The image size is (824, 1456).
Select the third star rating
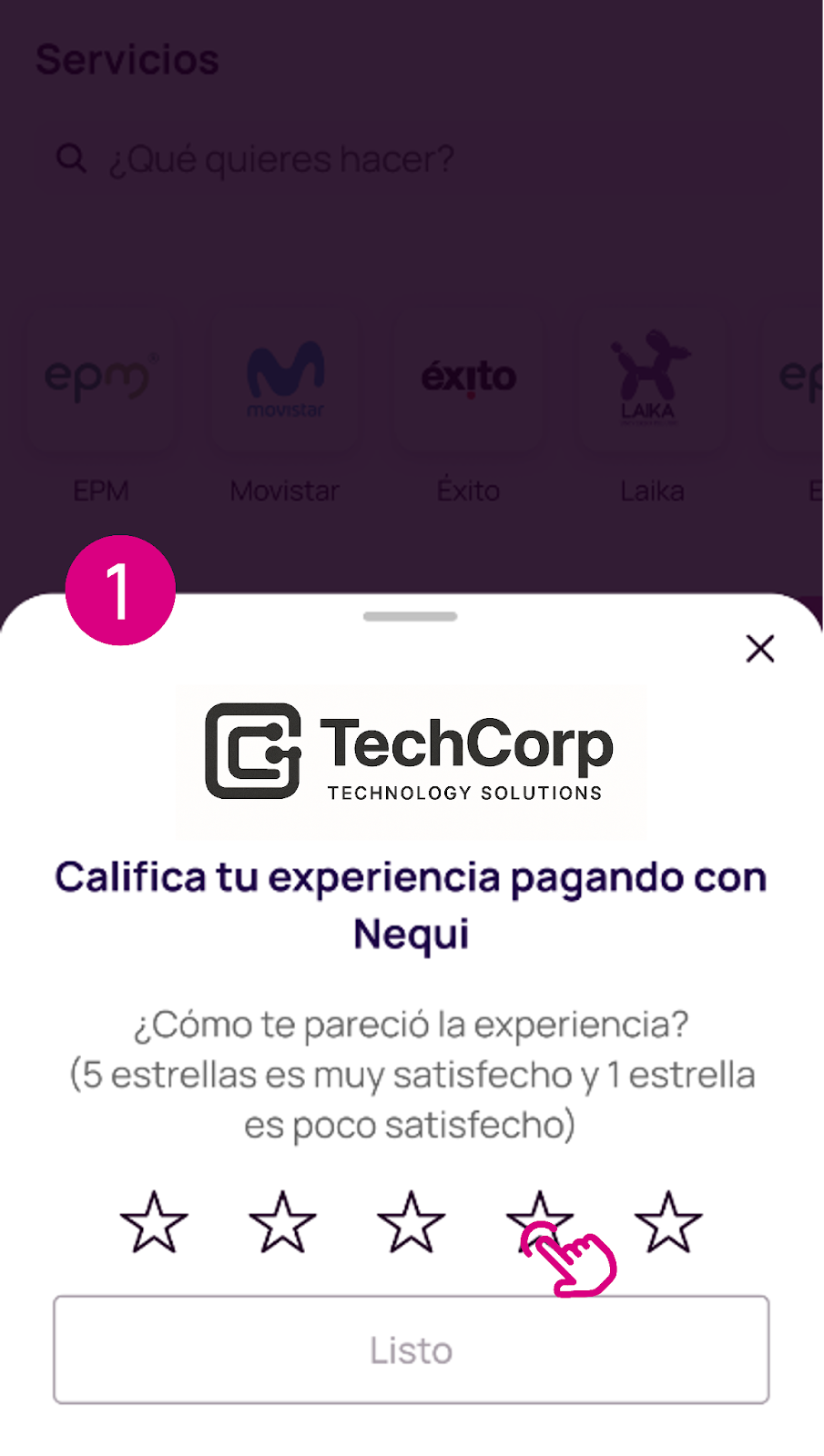click(411, 1222)
